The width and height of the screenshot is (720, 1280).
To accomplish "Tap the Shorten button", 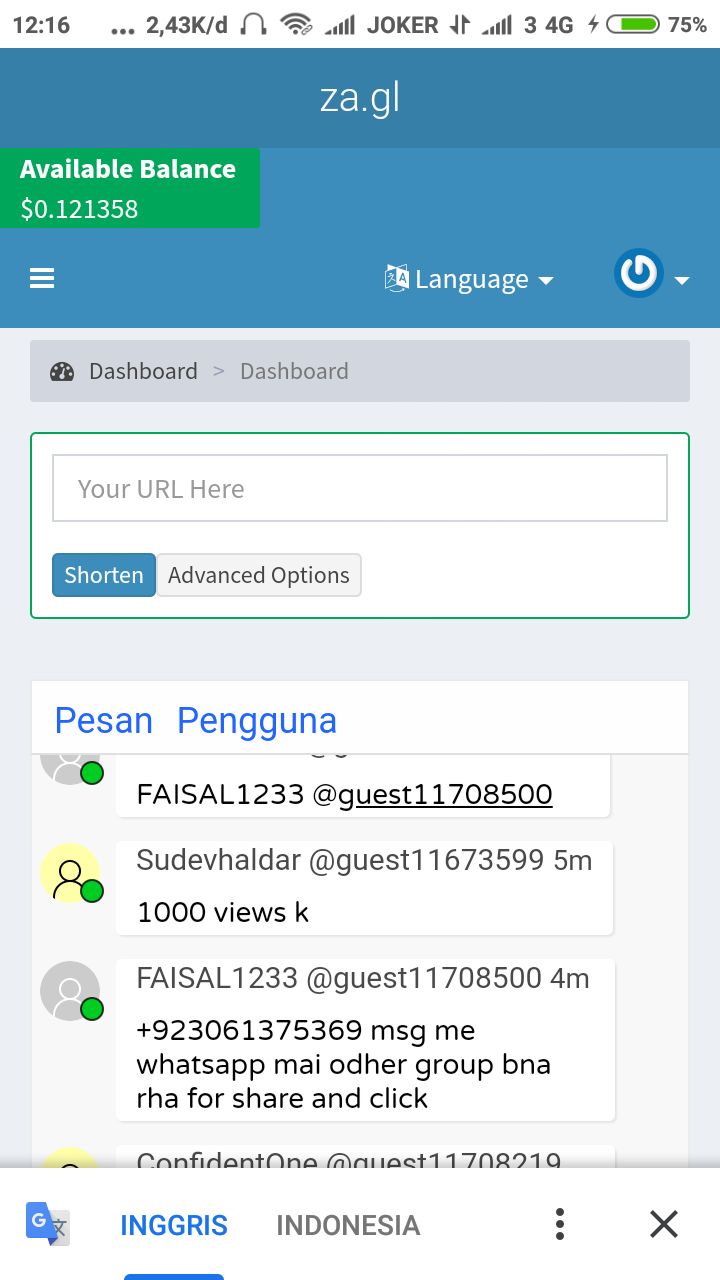I will point(104,575).
